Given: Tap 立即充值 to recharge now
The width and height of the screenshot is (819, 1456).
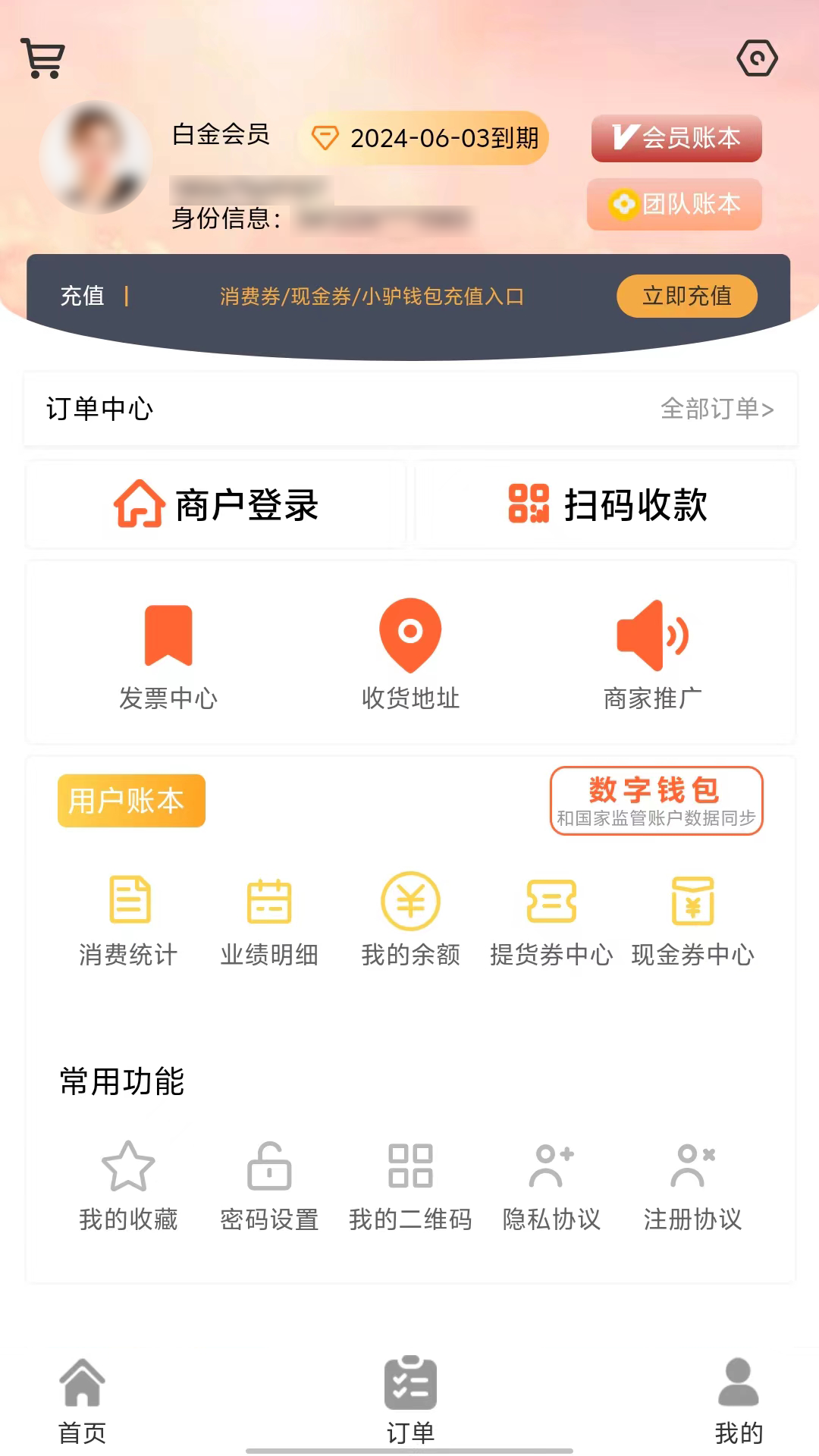Looking at the screenshot, I should pos(686,296).
